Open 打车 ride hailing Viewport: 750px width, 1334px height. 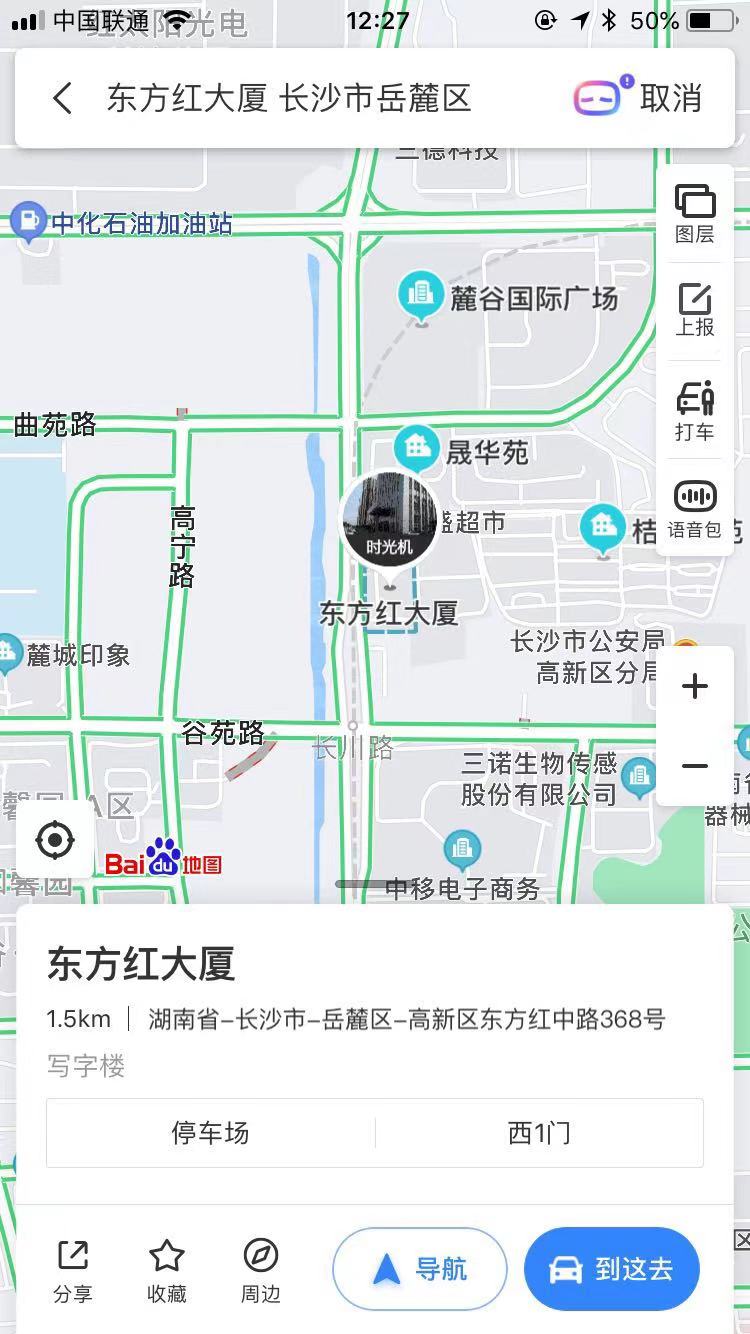(695, 410)
